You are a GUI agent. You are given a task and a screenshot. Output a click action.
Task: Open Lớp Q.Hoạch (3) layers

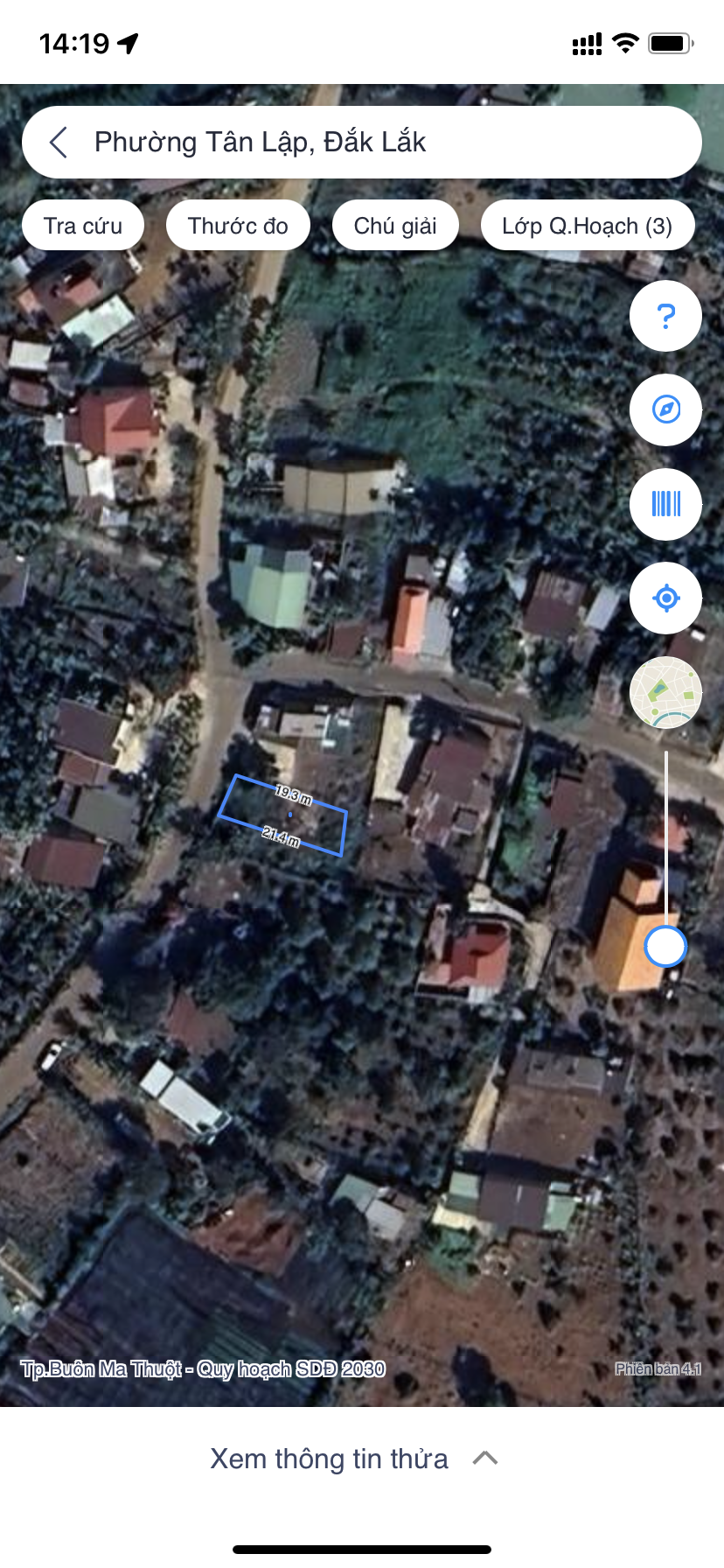pyautogui.click(x=587, y=226)
